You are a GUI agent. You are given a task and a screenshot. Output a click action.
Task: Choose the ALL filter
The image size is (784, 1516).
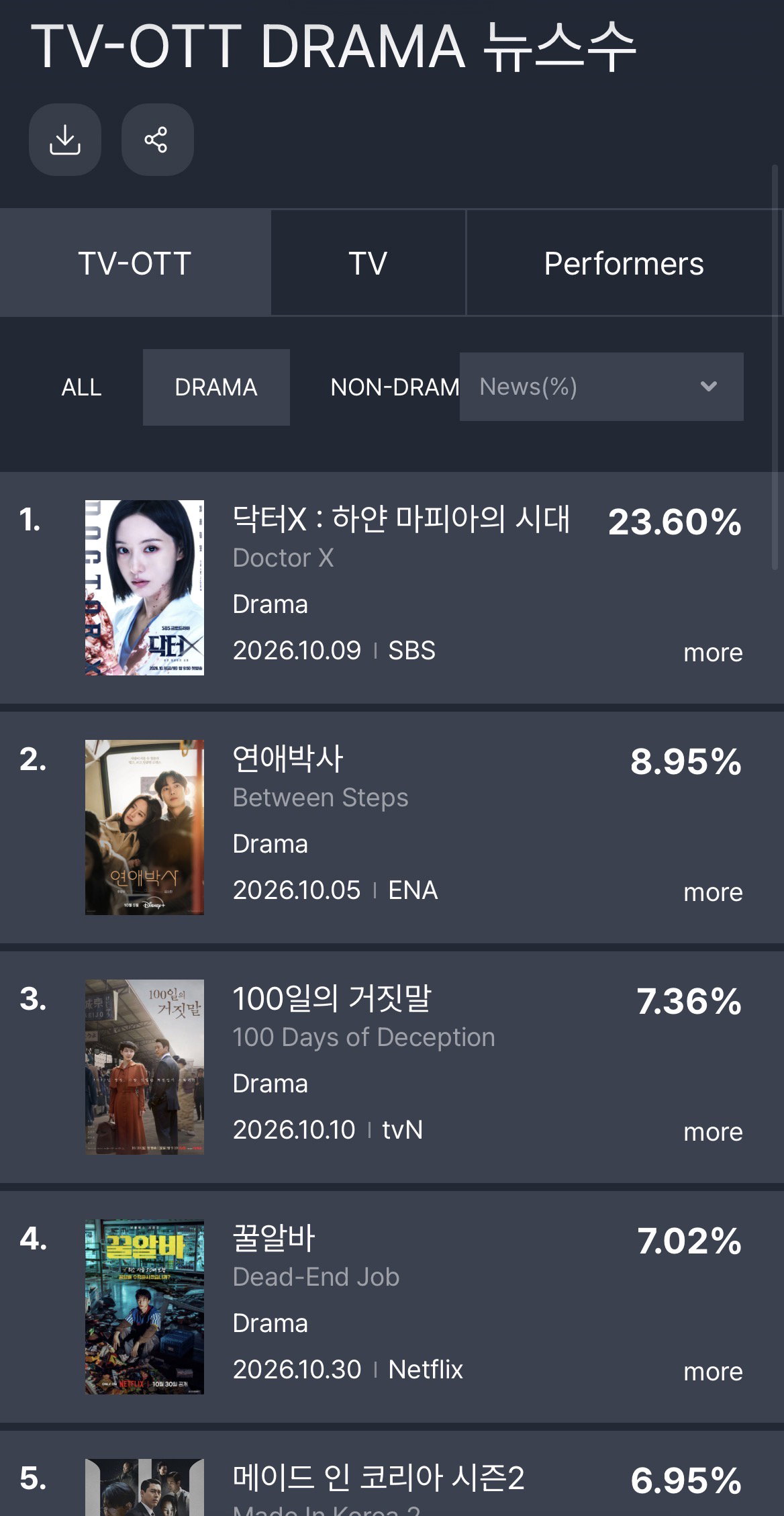click(81, 387)
